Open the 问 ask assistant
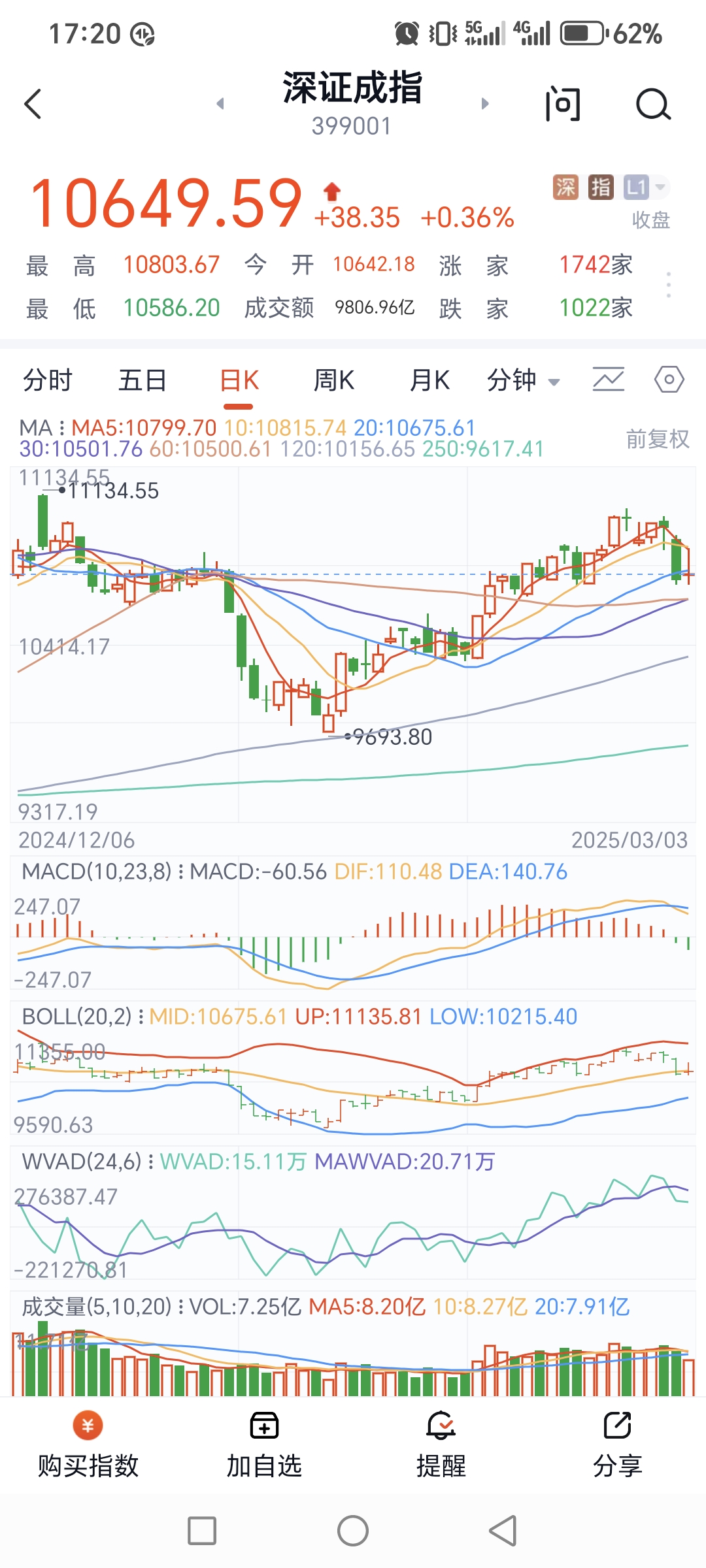Image resolution: width=706 pixels, height=1568 pixels. point(562,104)
